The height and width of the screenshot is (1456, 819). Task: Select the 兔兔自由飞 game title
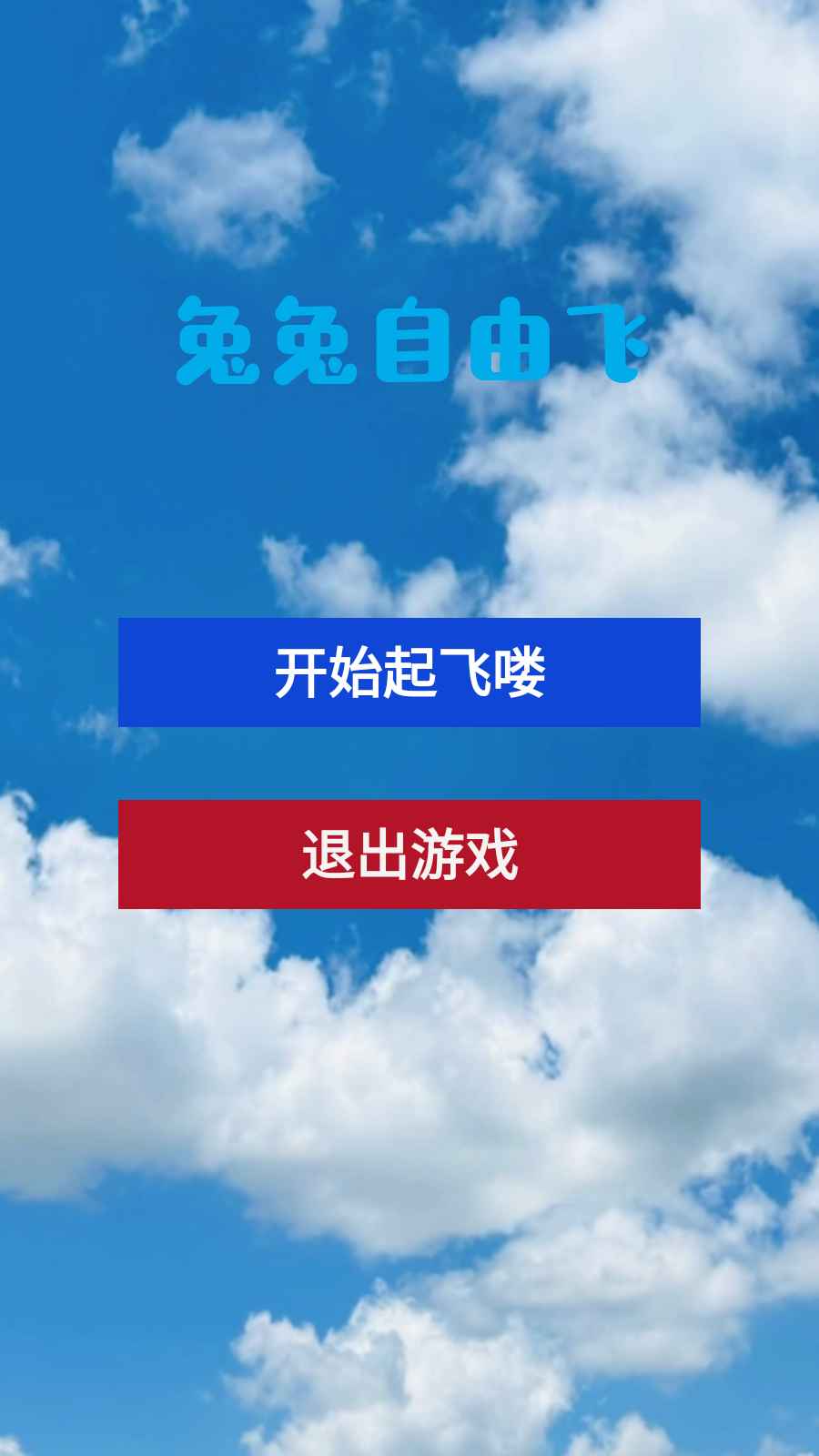409,344
